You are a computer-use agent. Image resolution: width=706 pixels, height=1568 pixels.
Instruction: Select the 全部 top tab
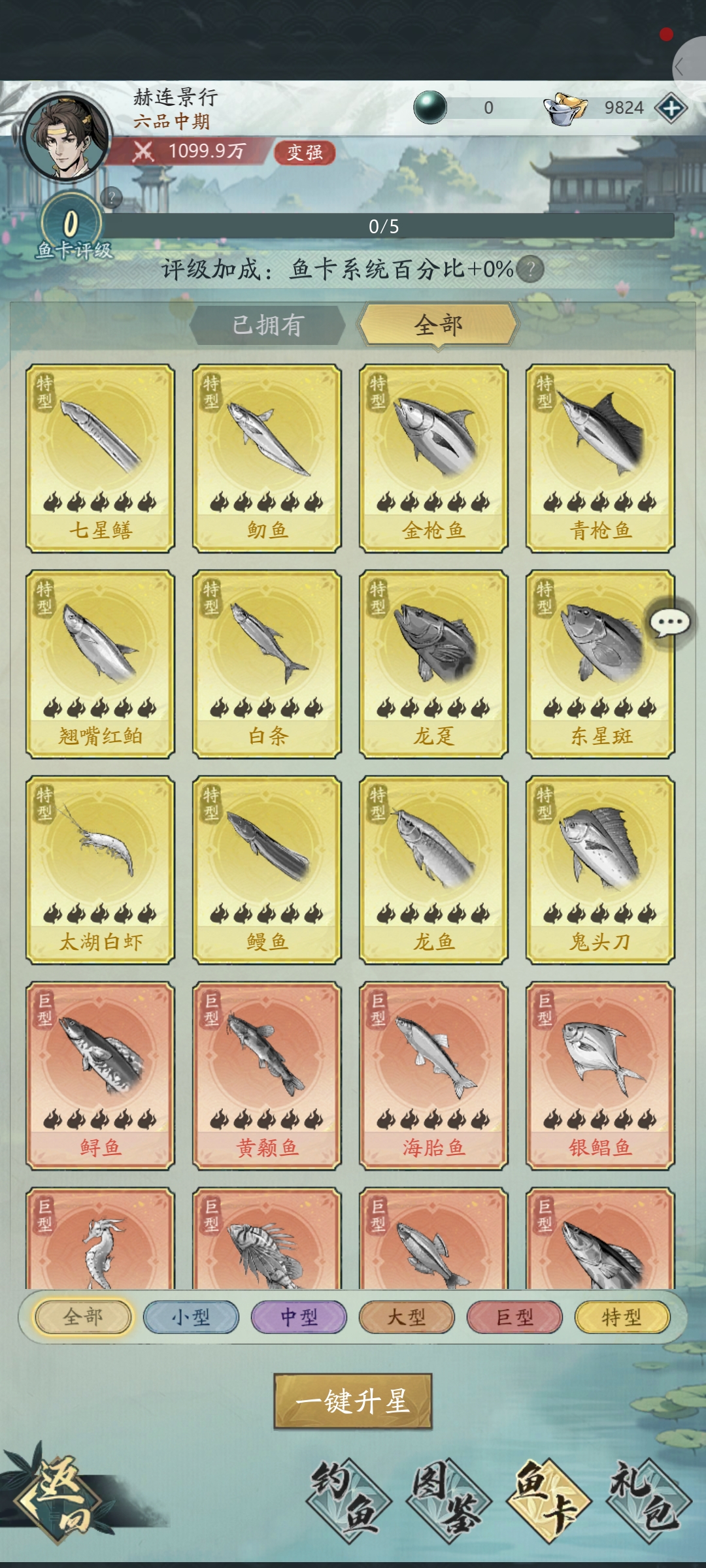(438, 325)
